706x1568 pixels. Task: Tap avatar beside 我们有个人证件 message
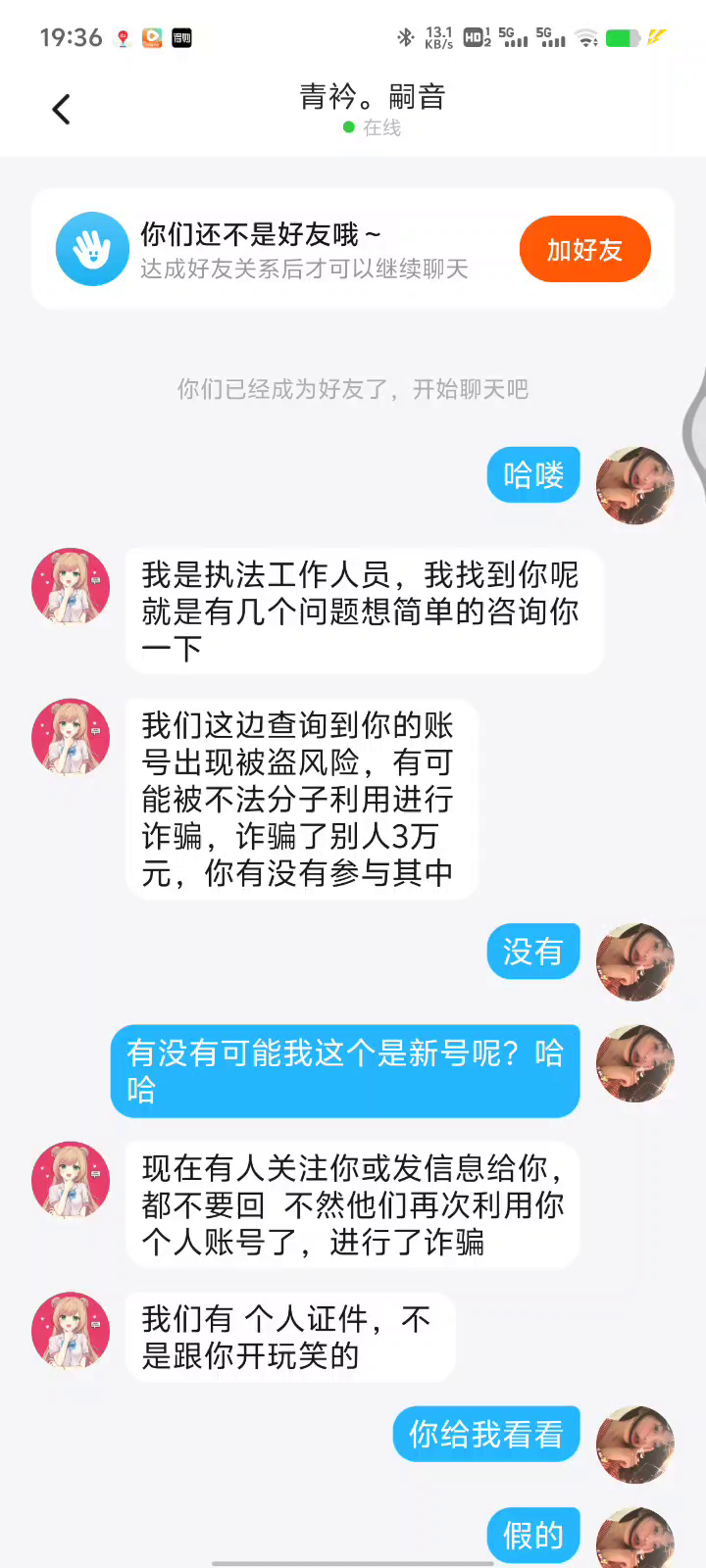71,1330
